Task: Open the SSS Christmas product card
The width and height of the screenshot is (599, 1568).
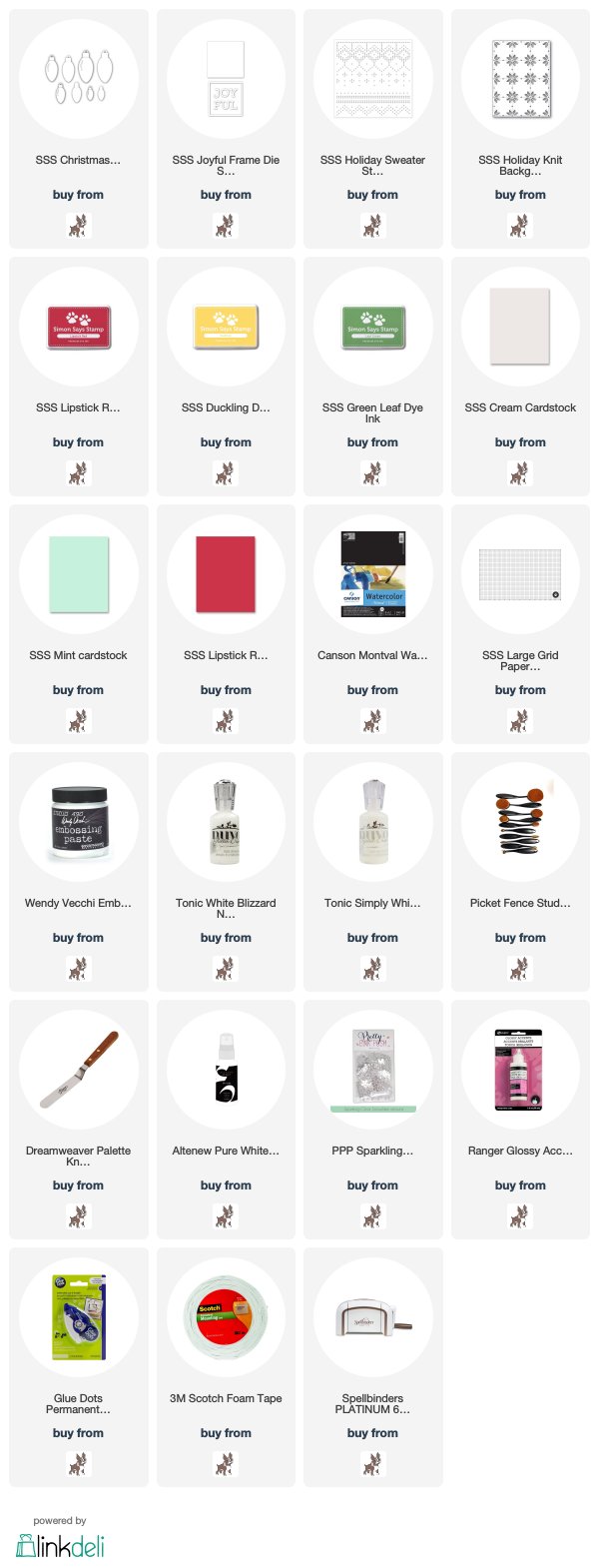Action: click(78, 78)
